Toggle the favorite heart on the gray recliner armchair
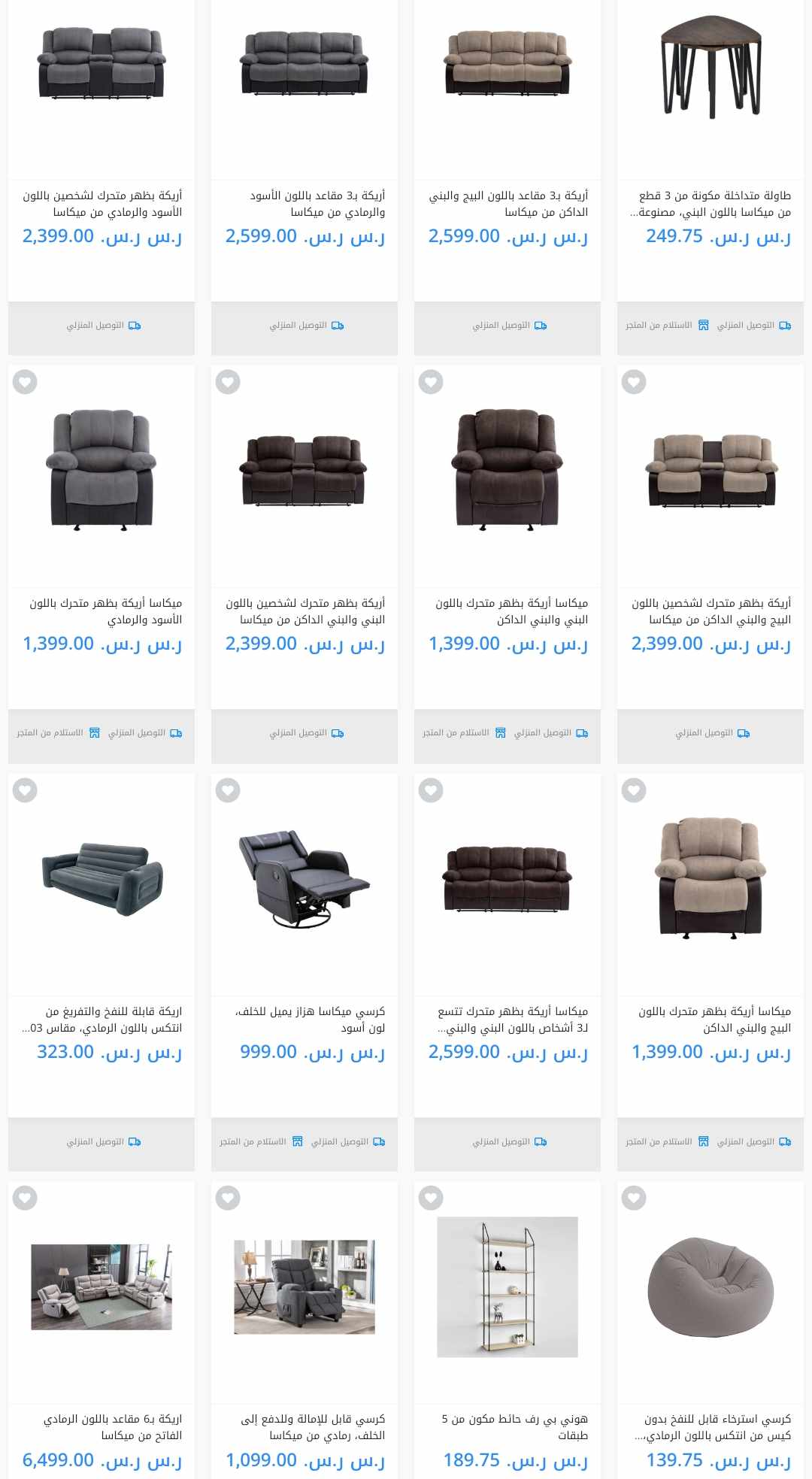This screenshot has height=1479, width=812. 26,383
